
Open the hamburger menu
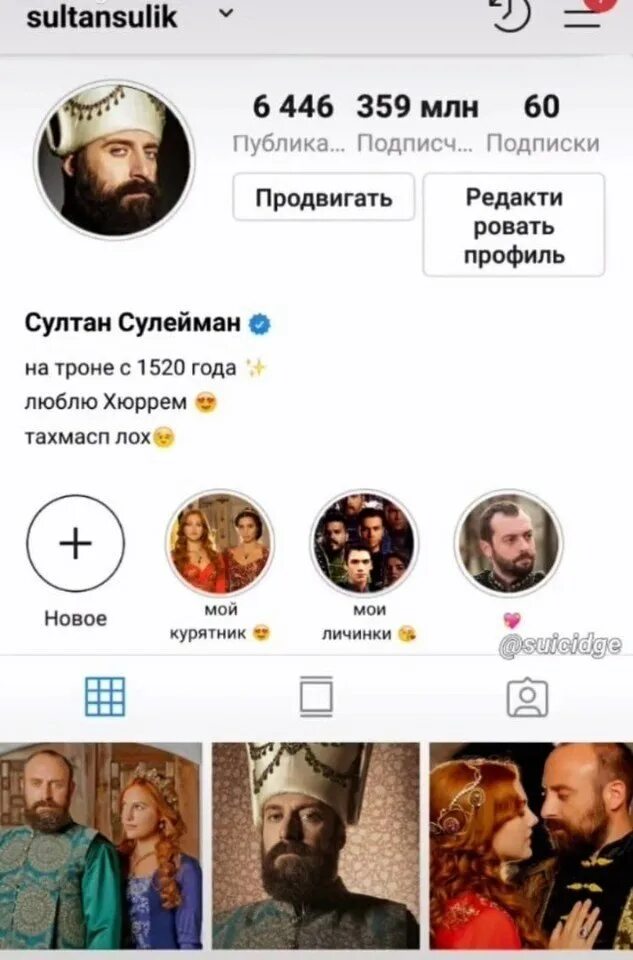582,15
